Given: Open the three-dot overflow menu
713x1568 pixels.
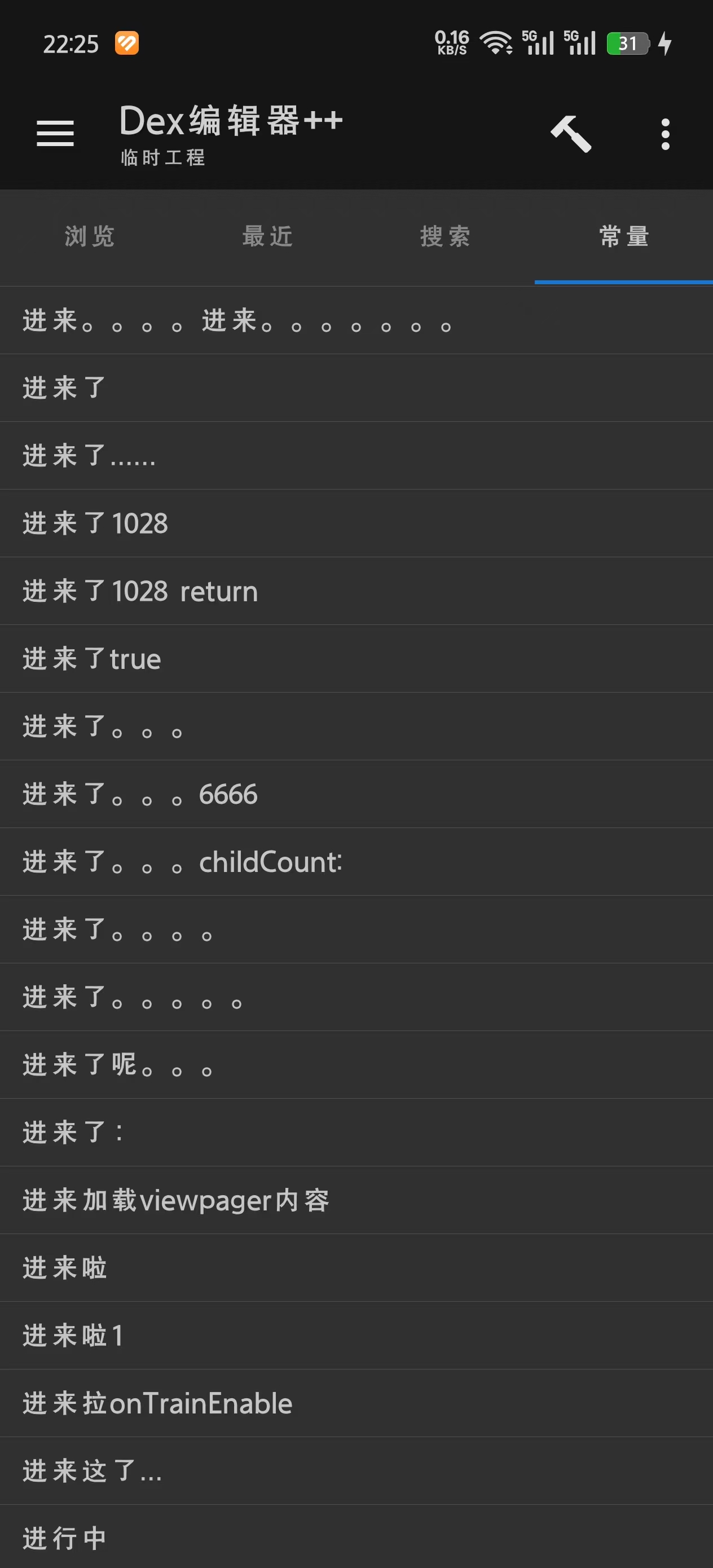Looking at the screenshot, I should click(665, 134).
